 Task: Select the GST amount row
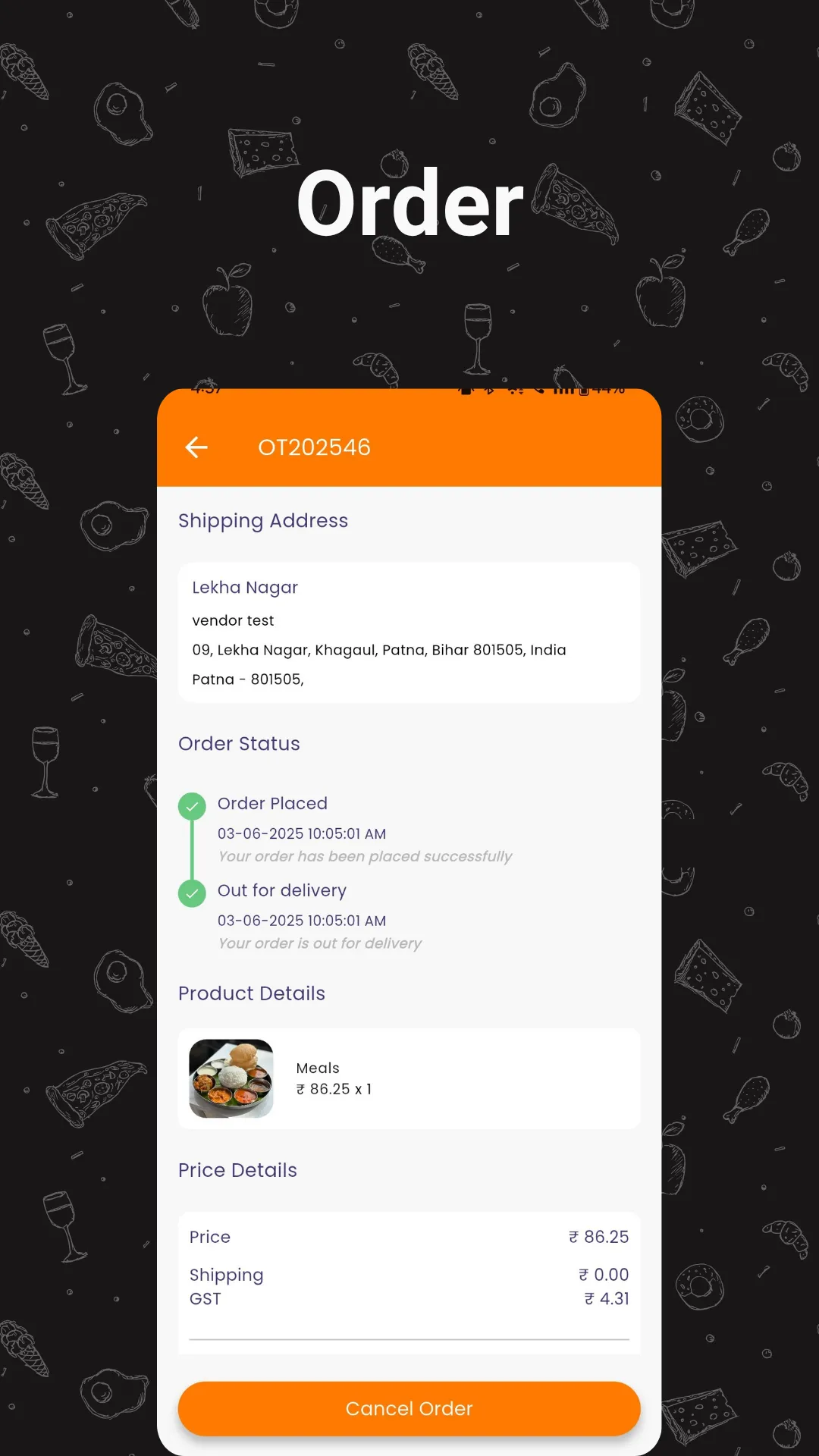pos(409,1298)
